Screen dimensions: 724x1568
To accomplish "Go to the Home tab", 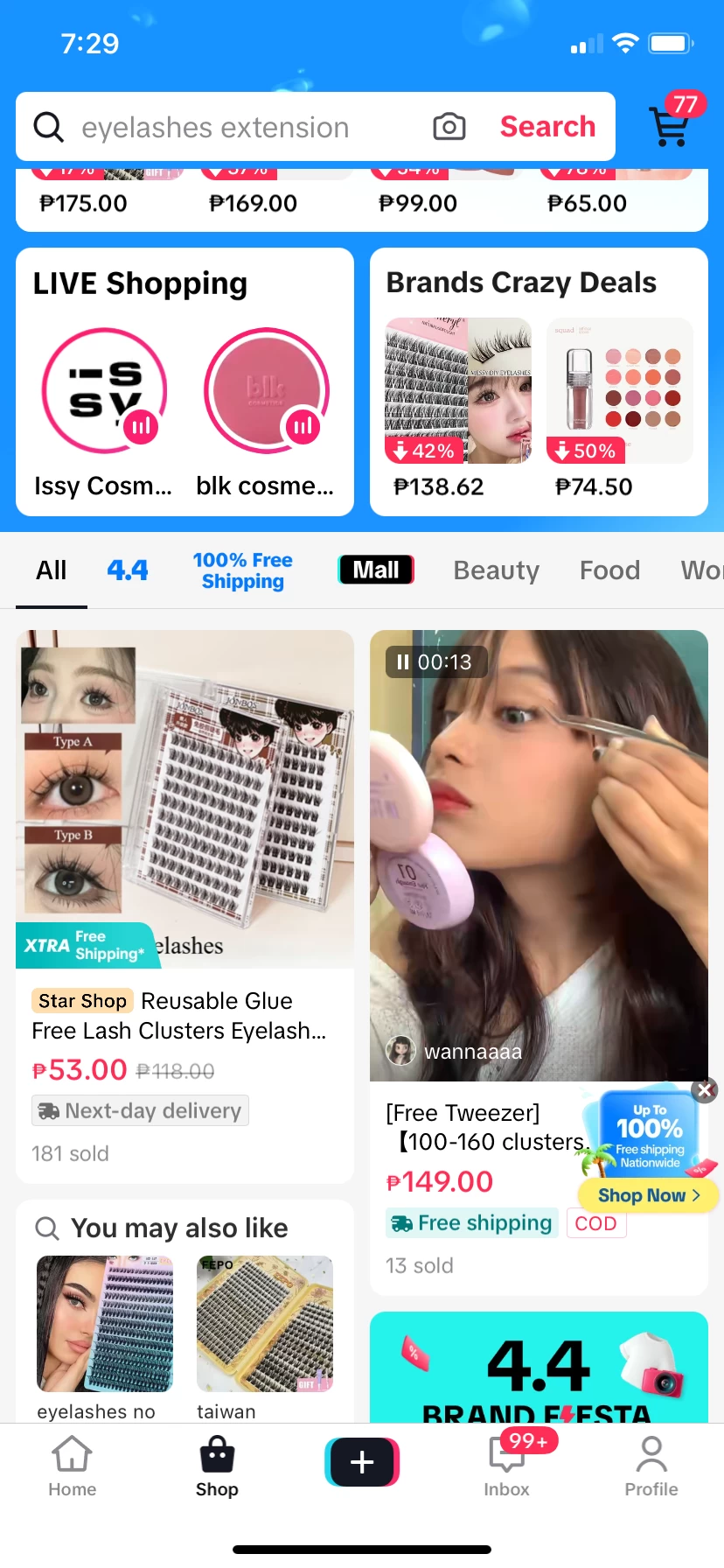I will (x=73, y=1466).
